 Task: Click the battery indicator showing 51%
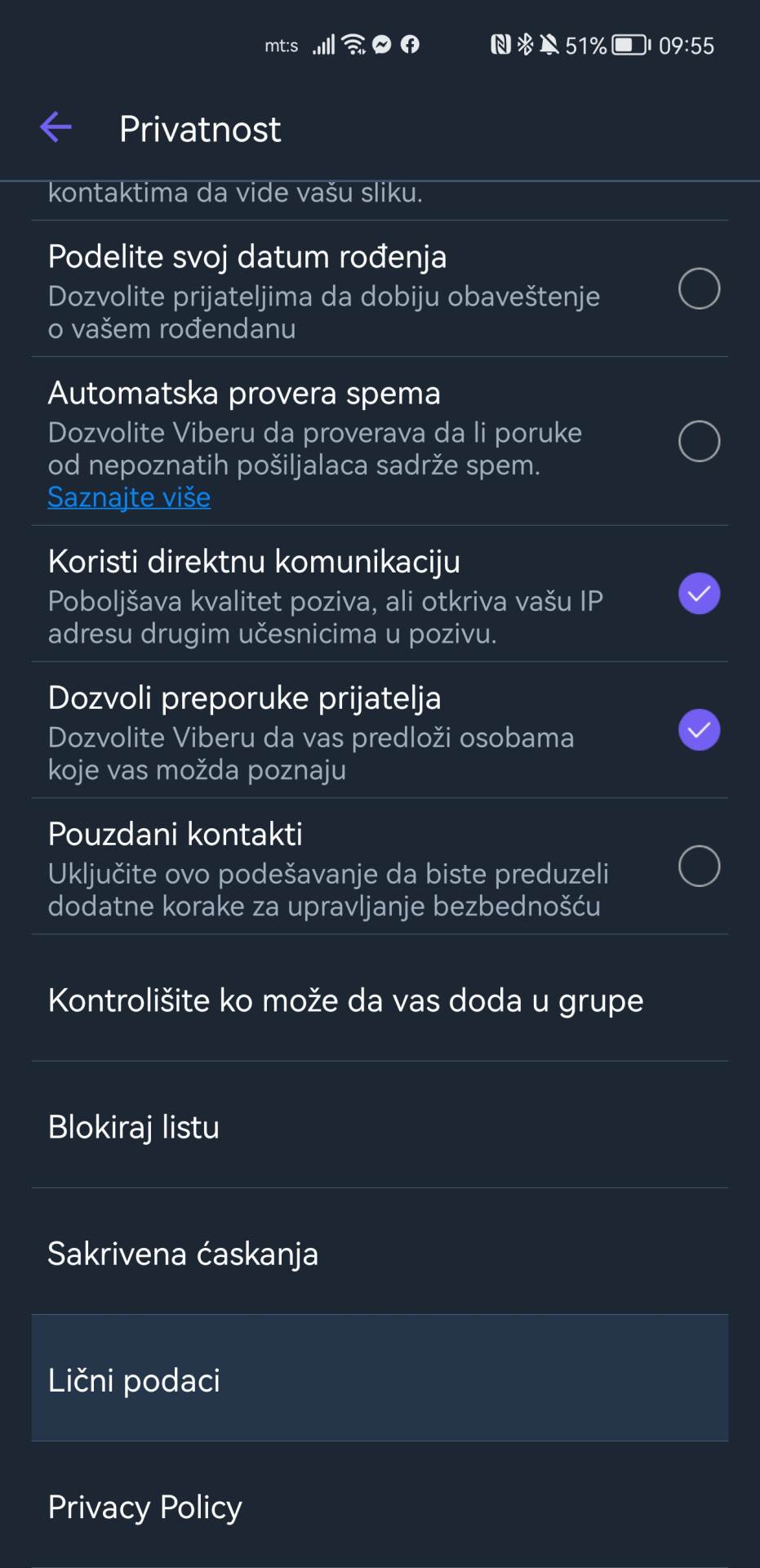point(623,45)
